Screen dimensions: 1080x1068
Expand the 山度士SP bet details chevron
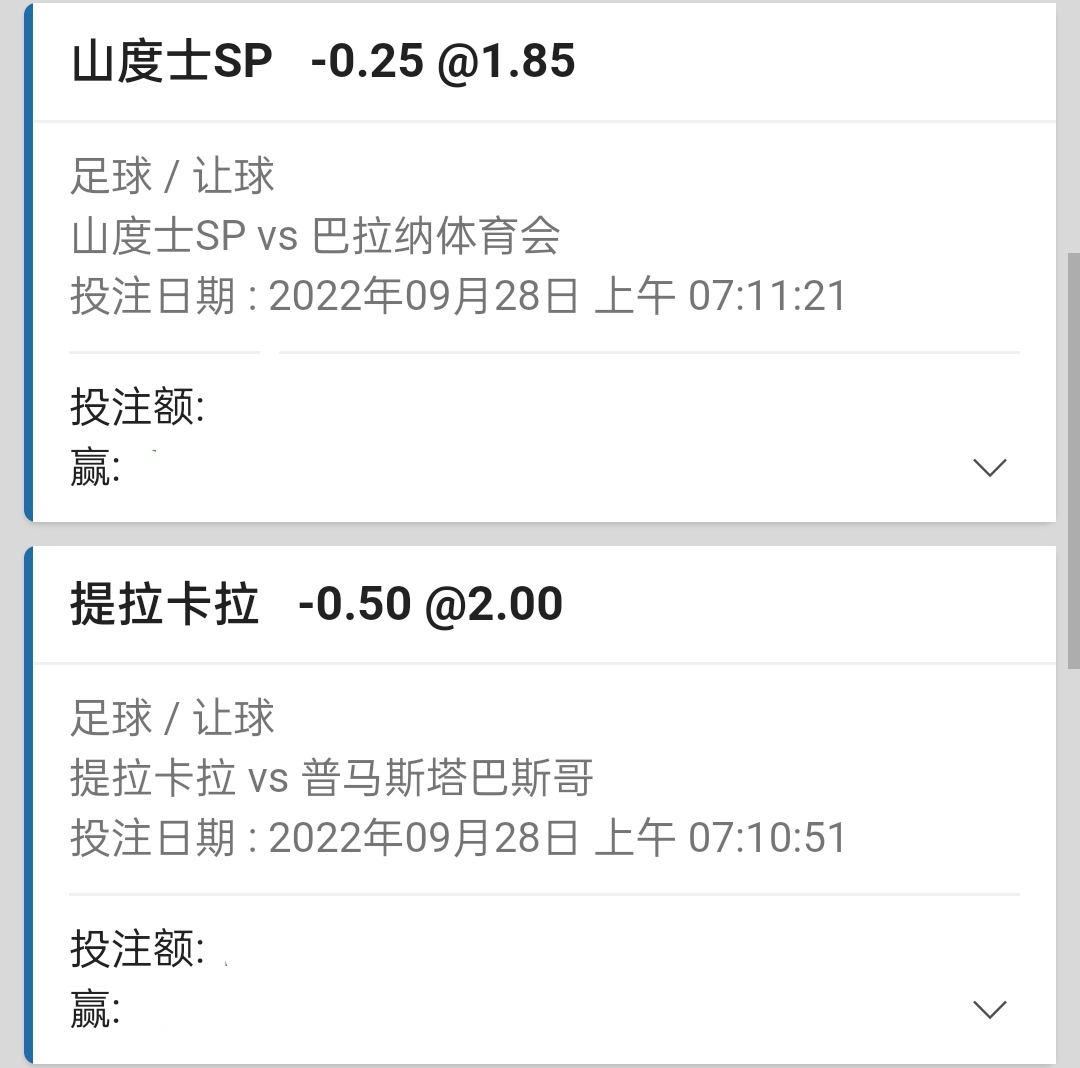[x=989, y=467]
